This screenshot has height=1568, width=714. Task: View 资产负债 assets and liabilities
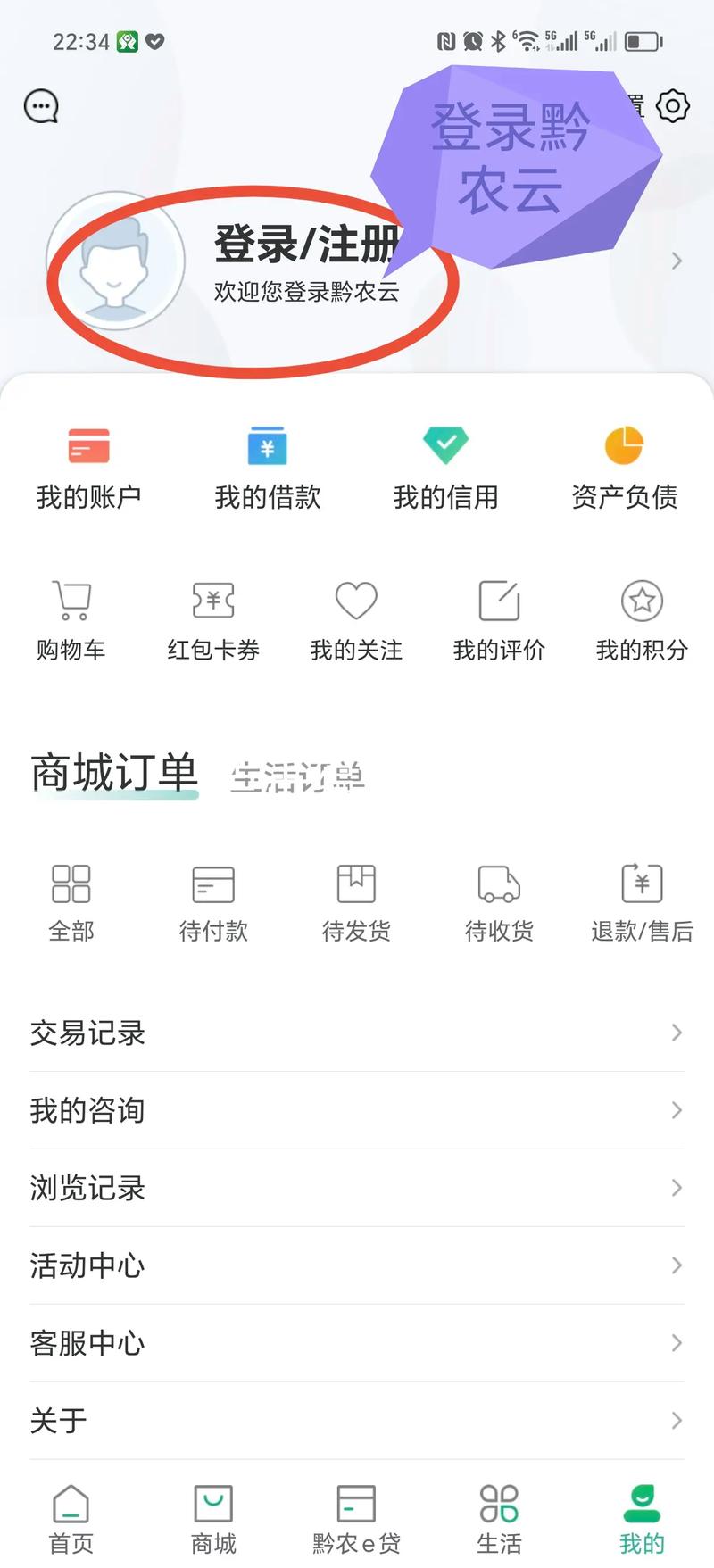(x=625, y=464)
